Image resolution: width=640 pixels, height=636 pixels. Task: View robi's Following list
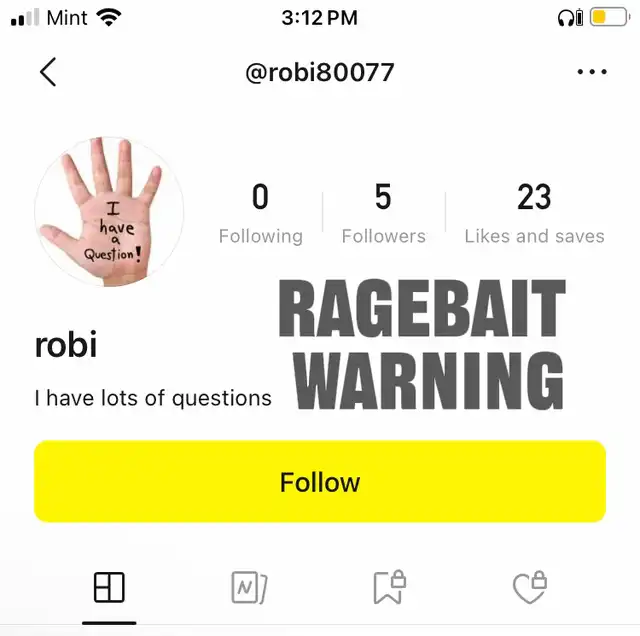[260, 213]
